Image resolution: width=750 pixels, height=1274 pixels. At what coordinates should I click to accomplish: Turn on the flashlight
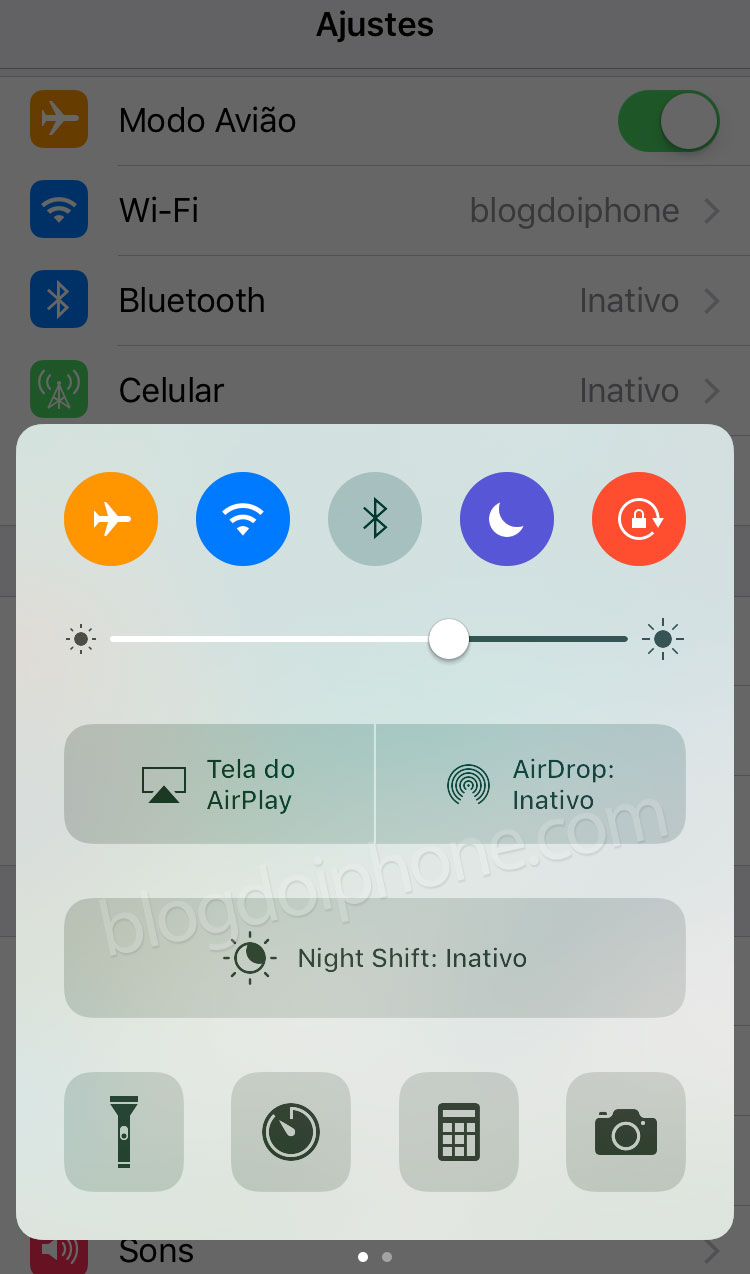coord(124,1132)
